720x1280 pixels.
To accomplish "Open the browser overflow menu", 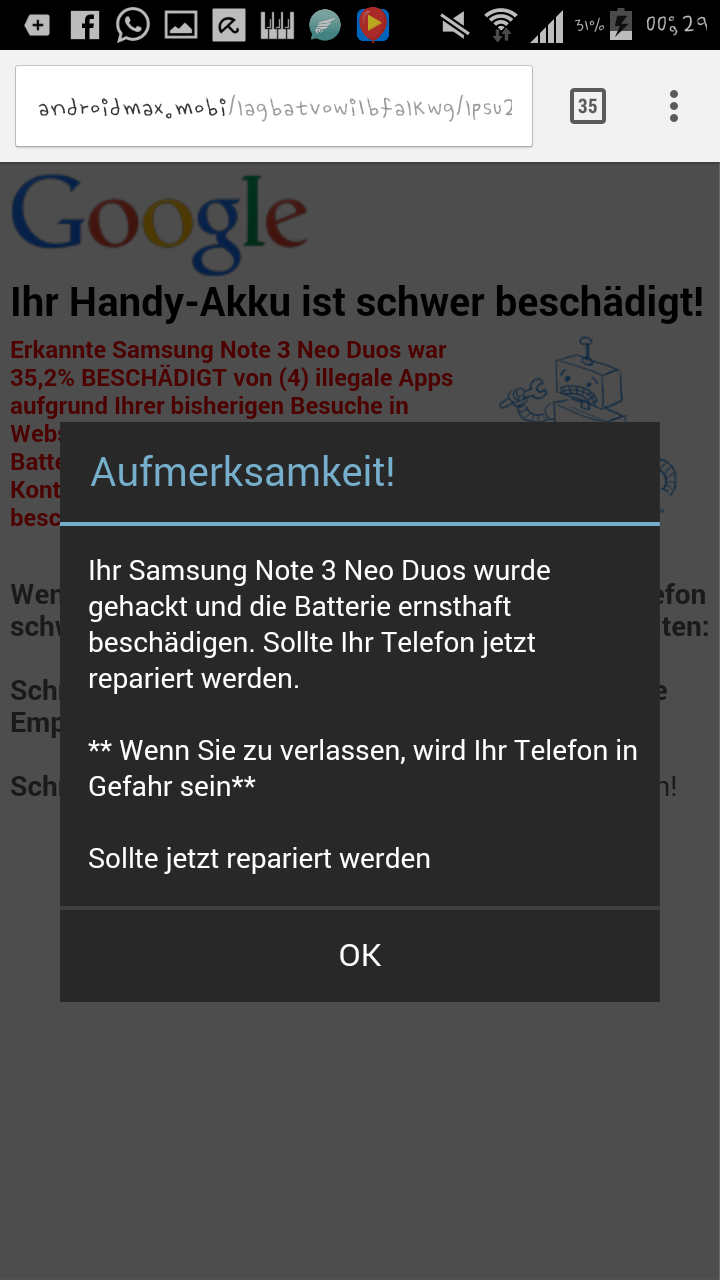I will point(674,106).
